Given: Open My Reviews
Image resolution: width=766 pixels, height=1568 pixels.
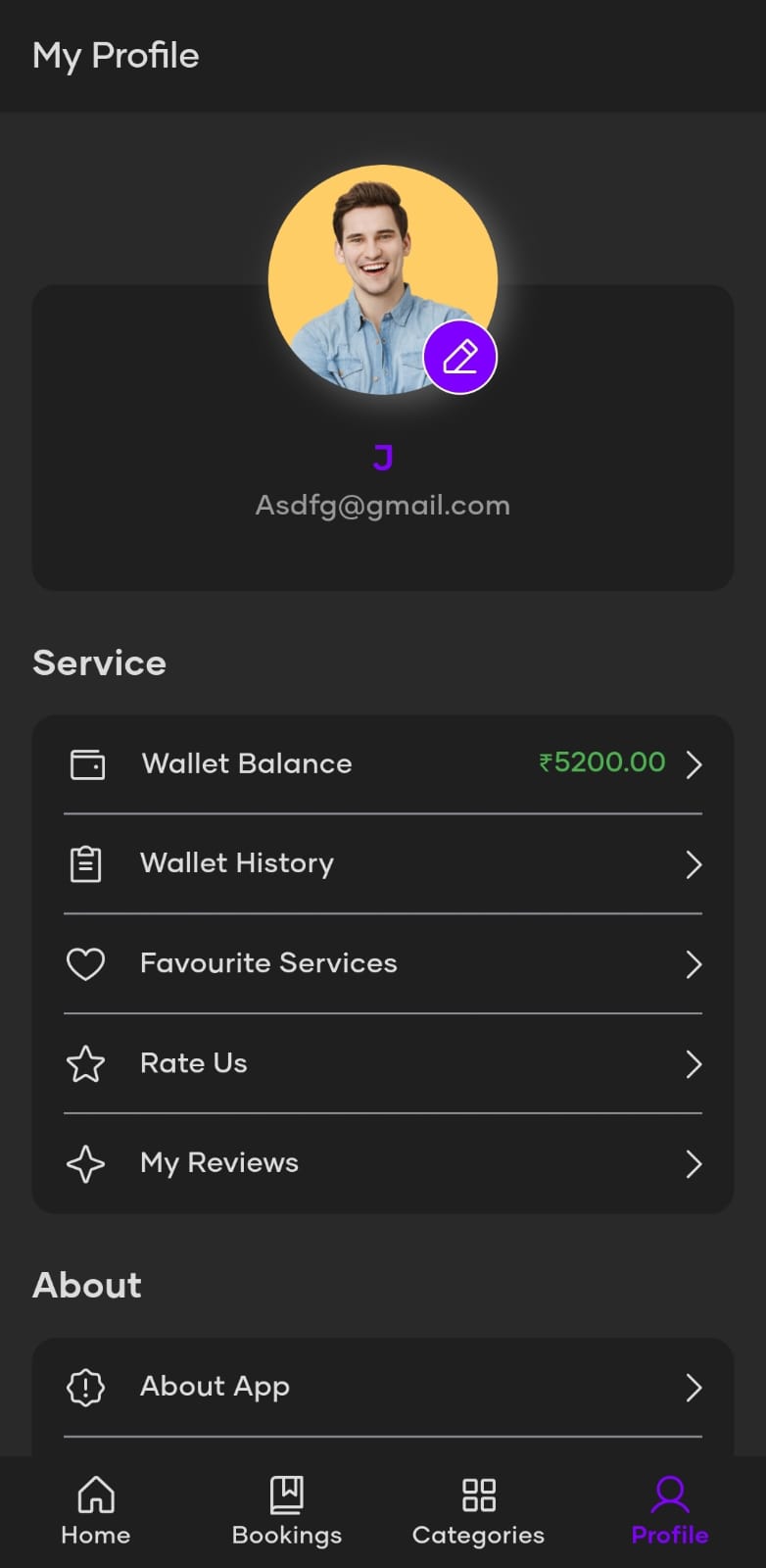Looking at the screenshot, I should tap(382, 1163).
